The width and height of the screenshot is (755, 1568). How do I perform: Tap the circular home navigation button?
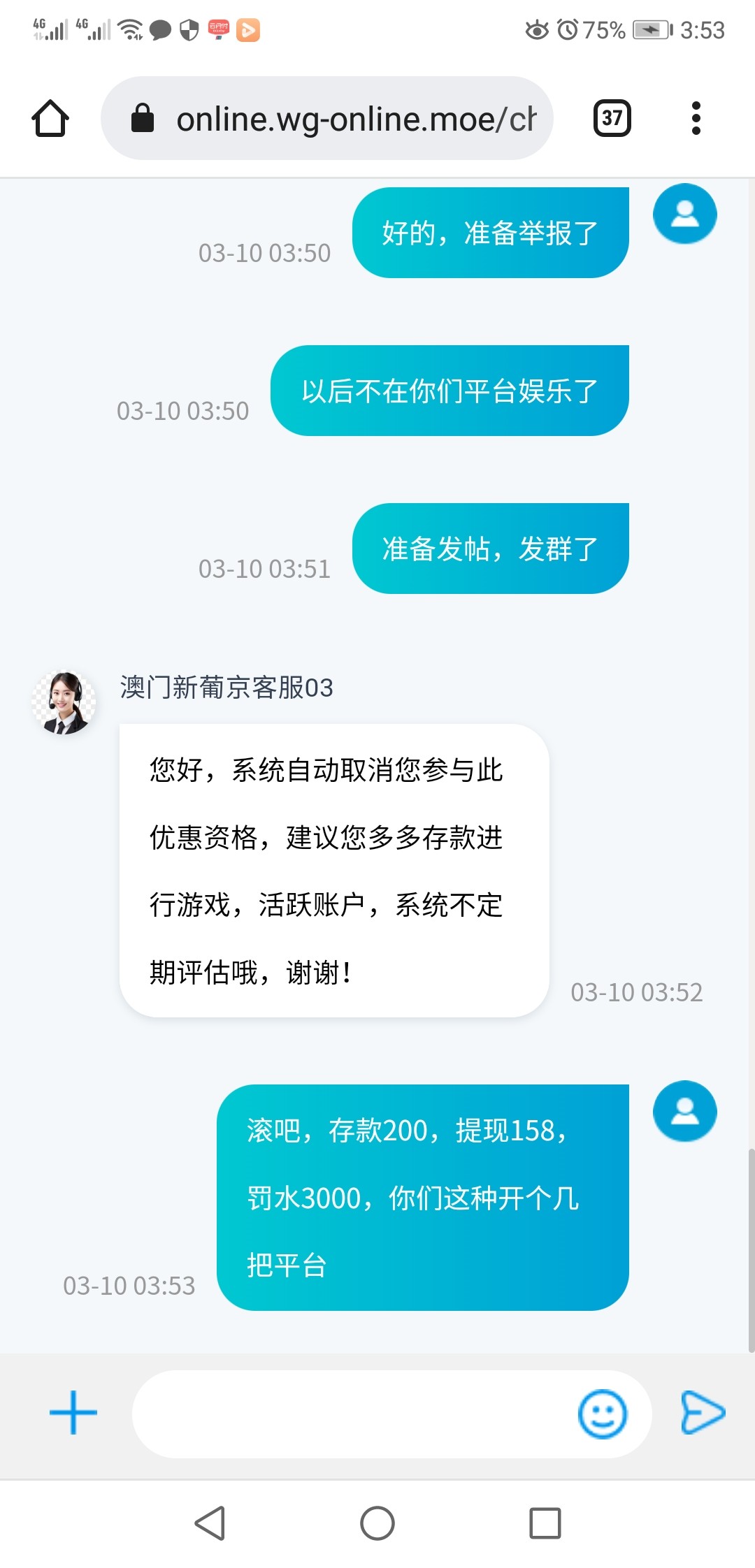pos(377,1523)
